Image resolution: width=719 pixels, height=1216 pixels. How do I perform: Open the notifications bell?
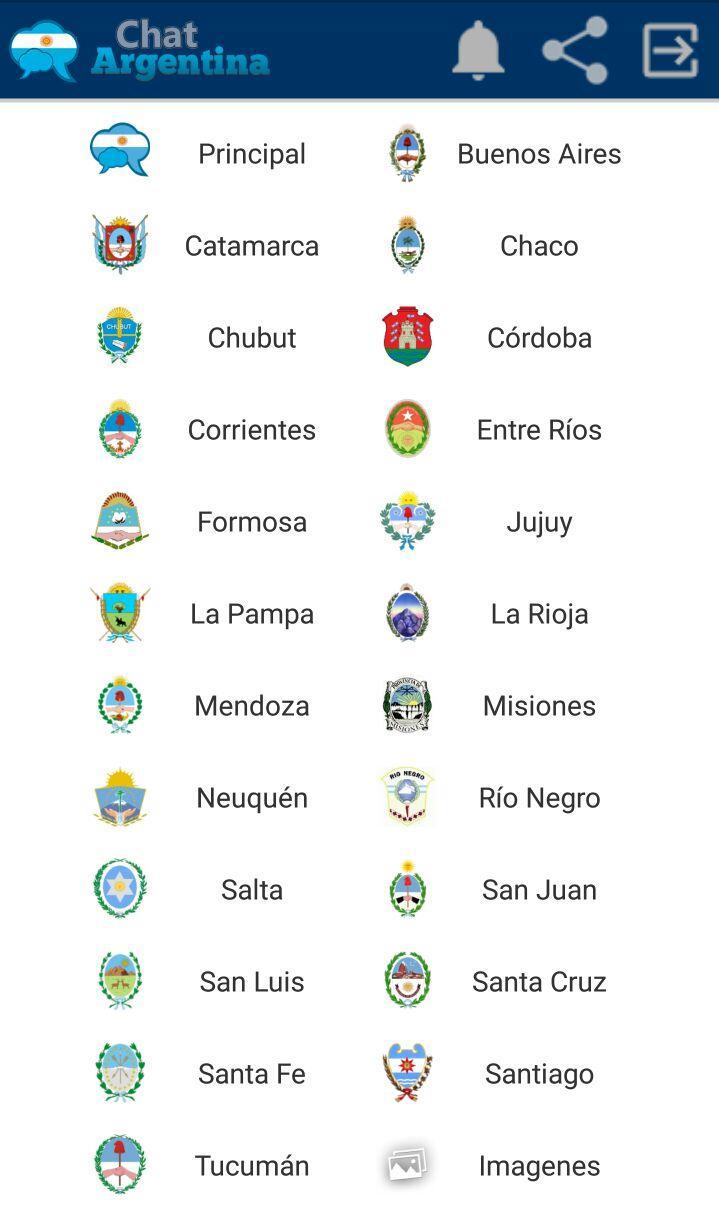(477, 50)
